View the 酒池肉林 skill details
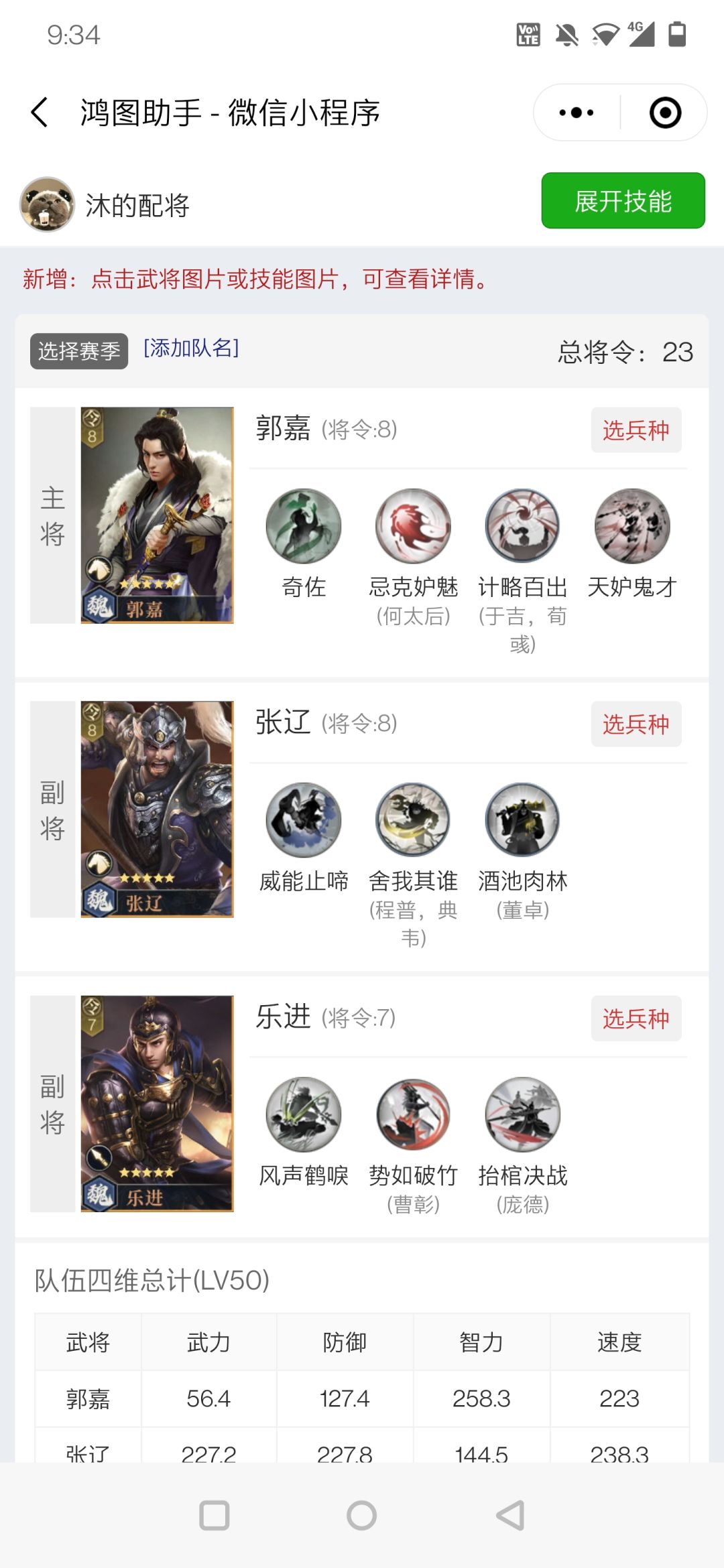Screen dimensions: 724x1568 tap(522, 820)
